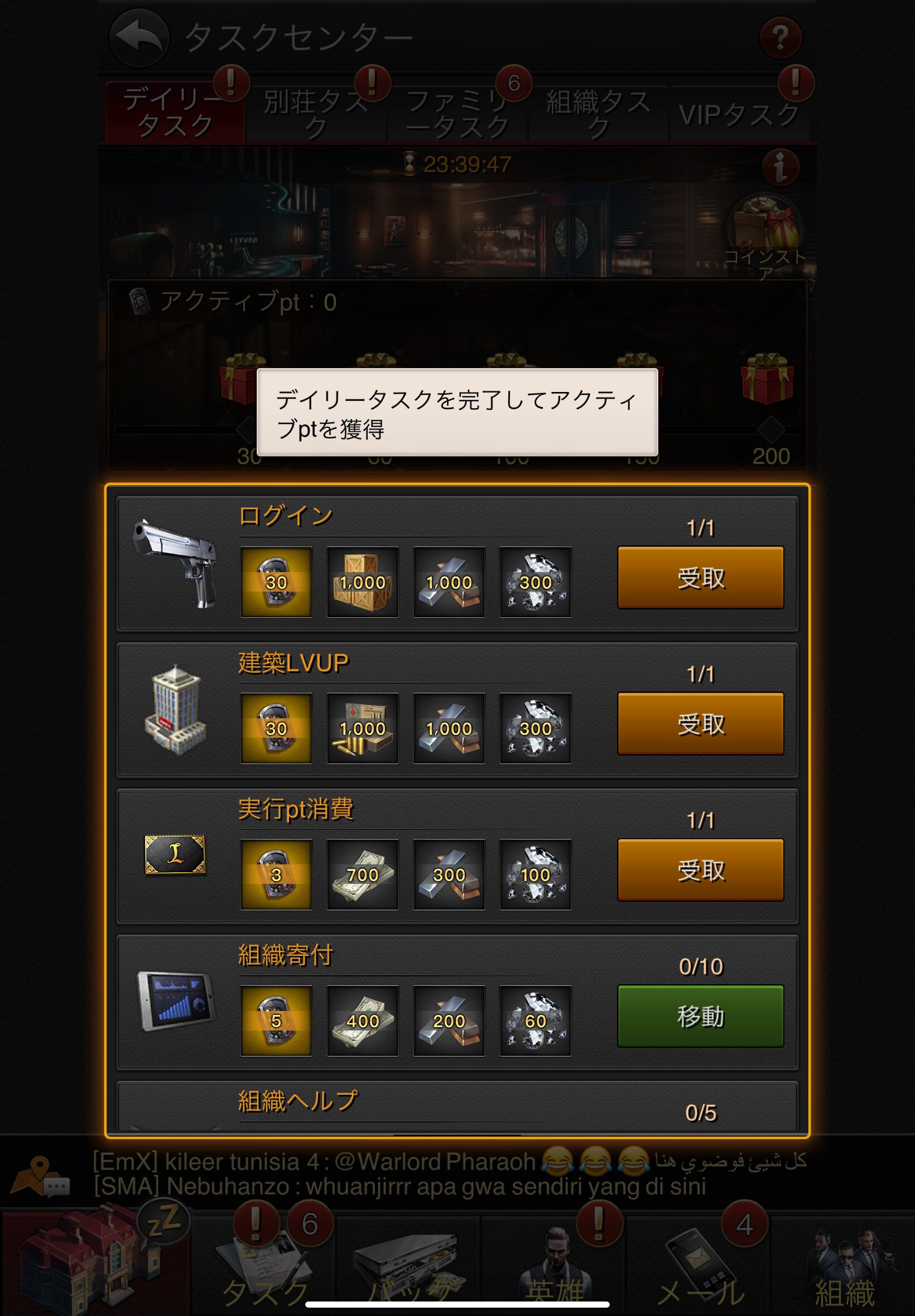Switch to the VIPタスク tab
The width and height of the screenshot is (915, 1316).
[x=739, y=114]
